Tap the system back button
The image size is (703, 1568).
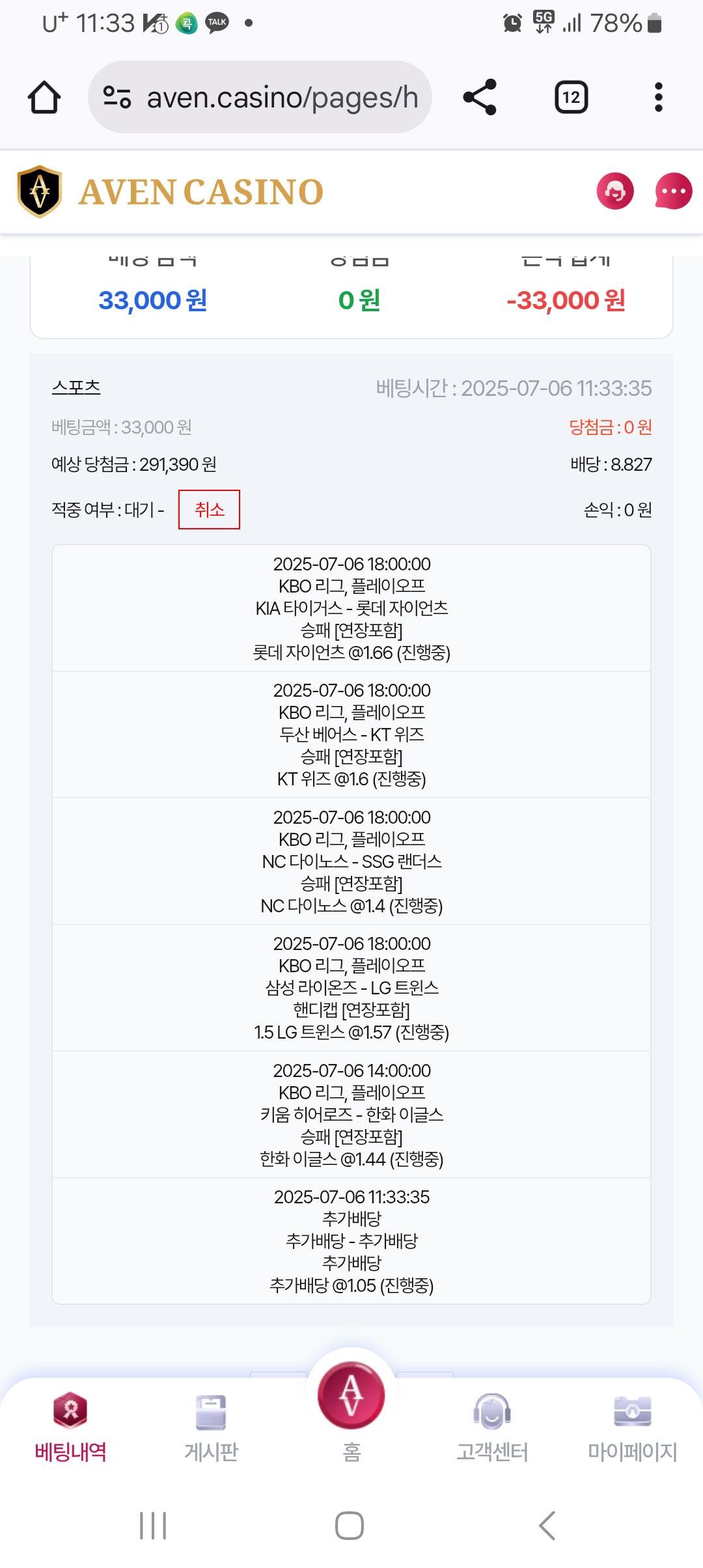click(547, 1525)
